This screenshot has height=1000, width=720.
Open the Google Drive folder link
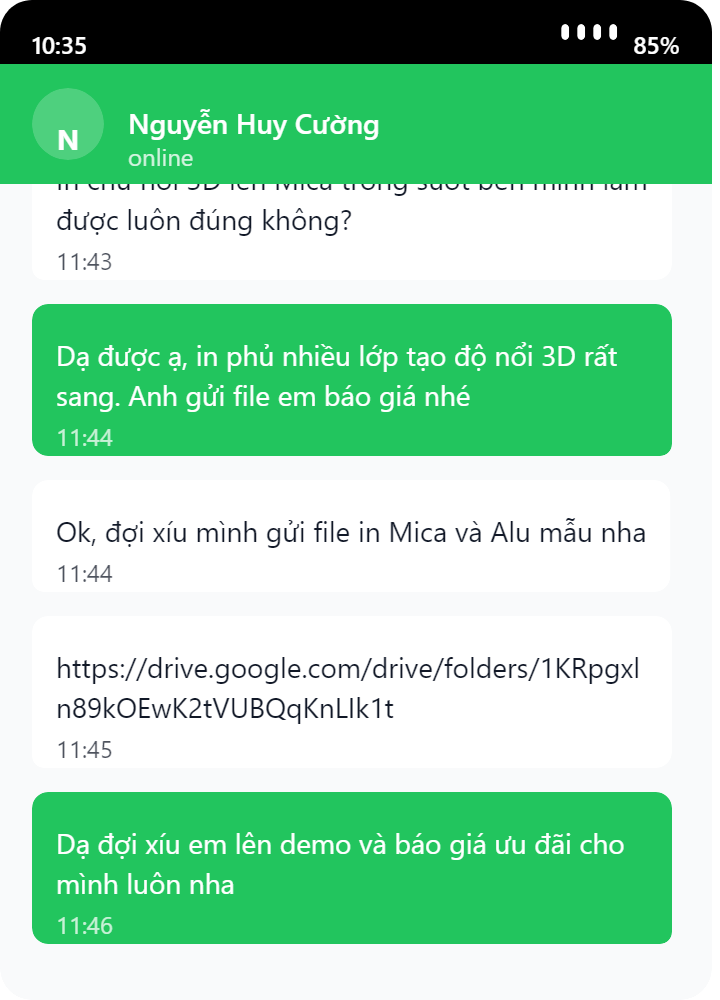point(347,688)
